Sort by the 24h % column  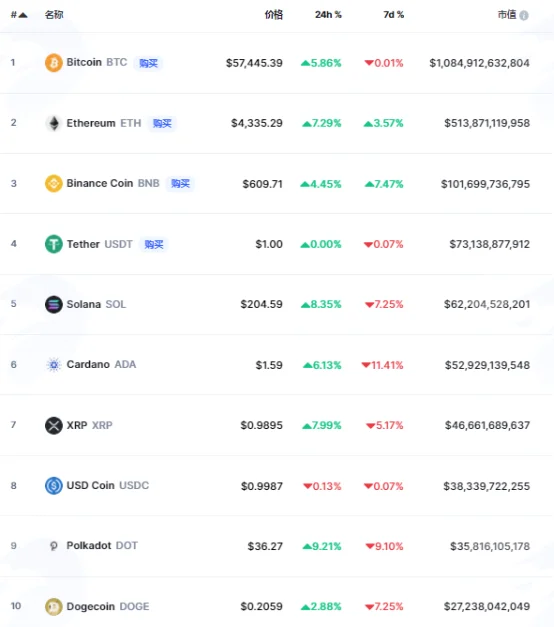pos(328,15)
